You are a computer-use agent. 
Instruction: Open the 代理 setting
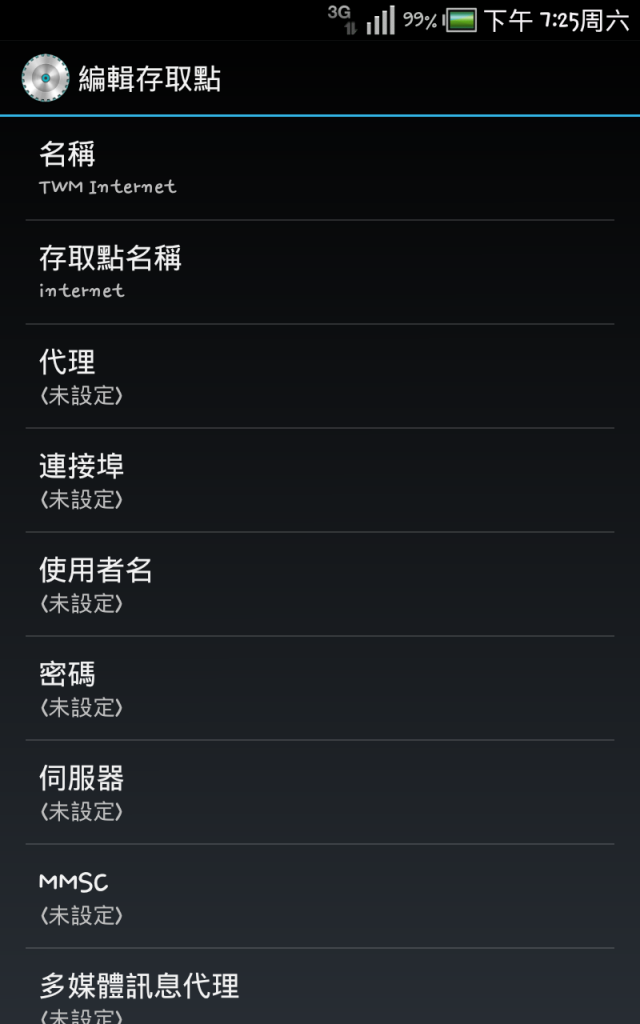tap(320, 376)
